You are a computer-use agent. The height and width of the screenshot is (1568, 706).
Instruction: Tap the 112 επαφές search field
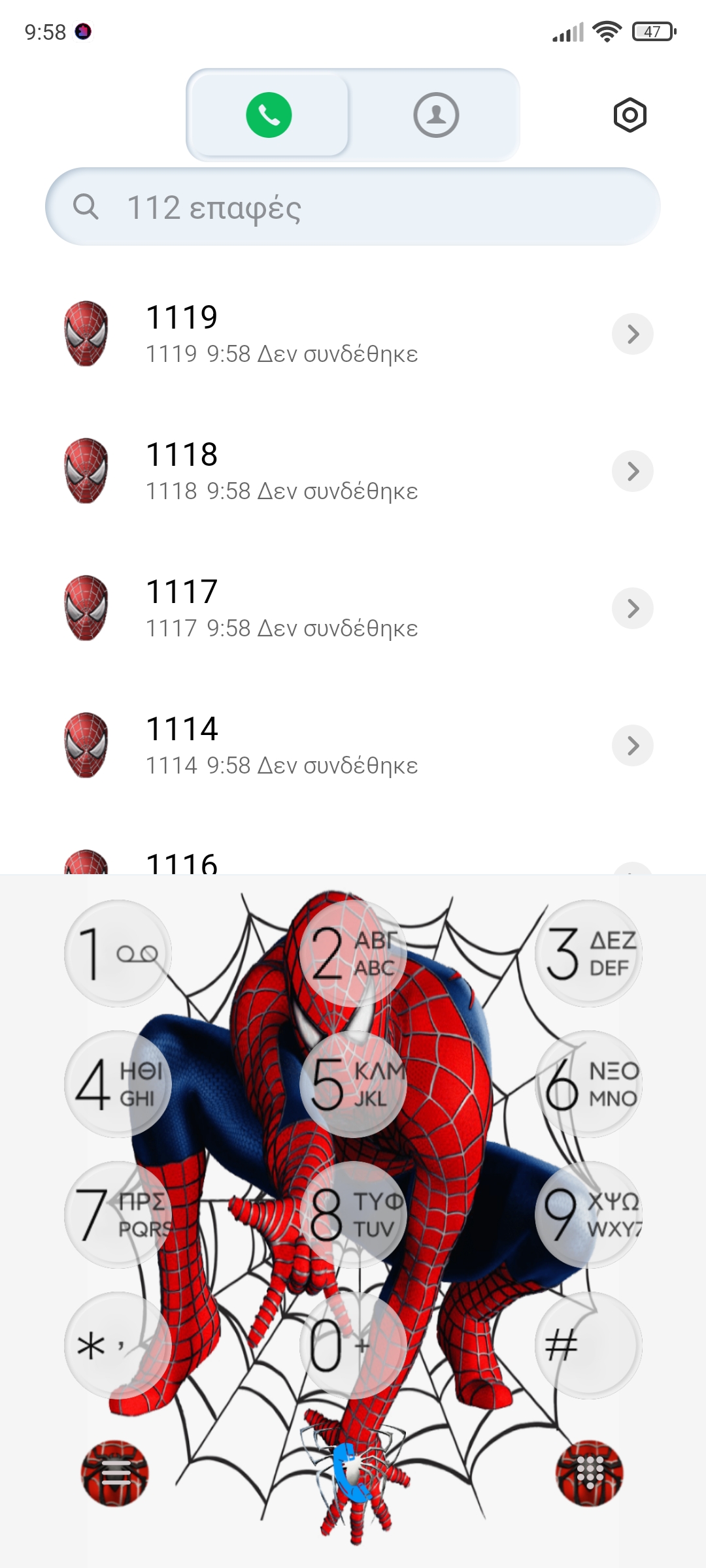coord(353,207)
